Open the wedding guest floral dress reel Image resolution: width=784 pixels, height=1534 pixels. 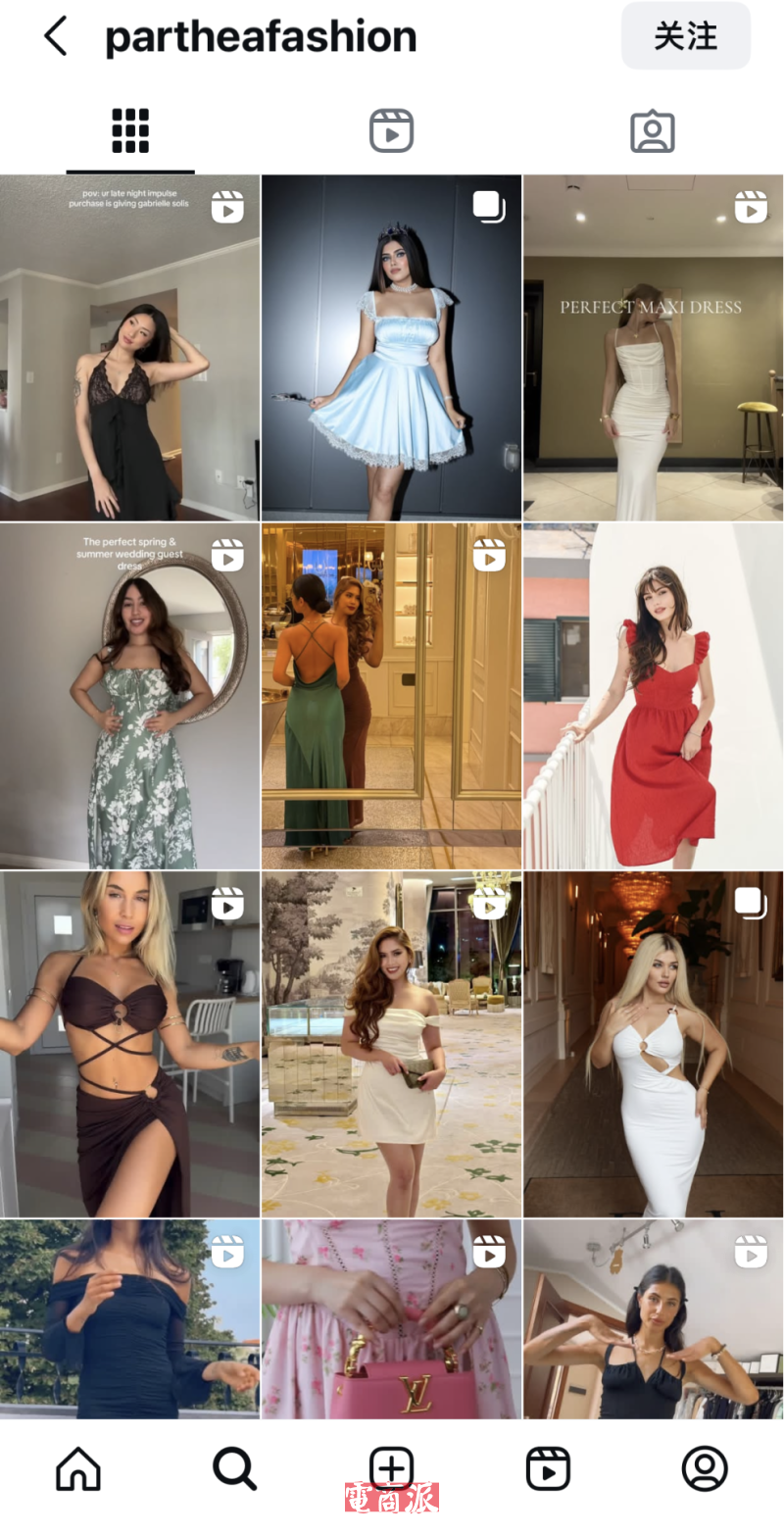click(129, 696)
